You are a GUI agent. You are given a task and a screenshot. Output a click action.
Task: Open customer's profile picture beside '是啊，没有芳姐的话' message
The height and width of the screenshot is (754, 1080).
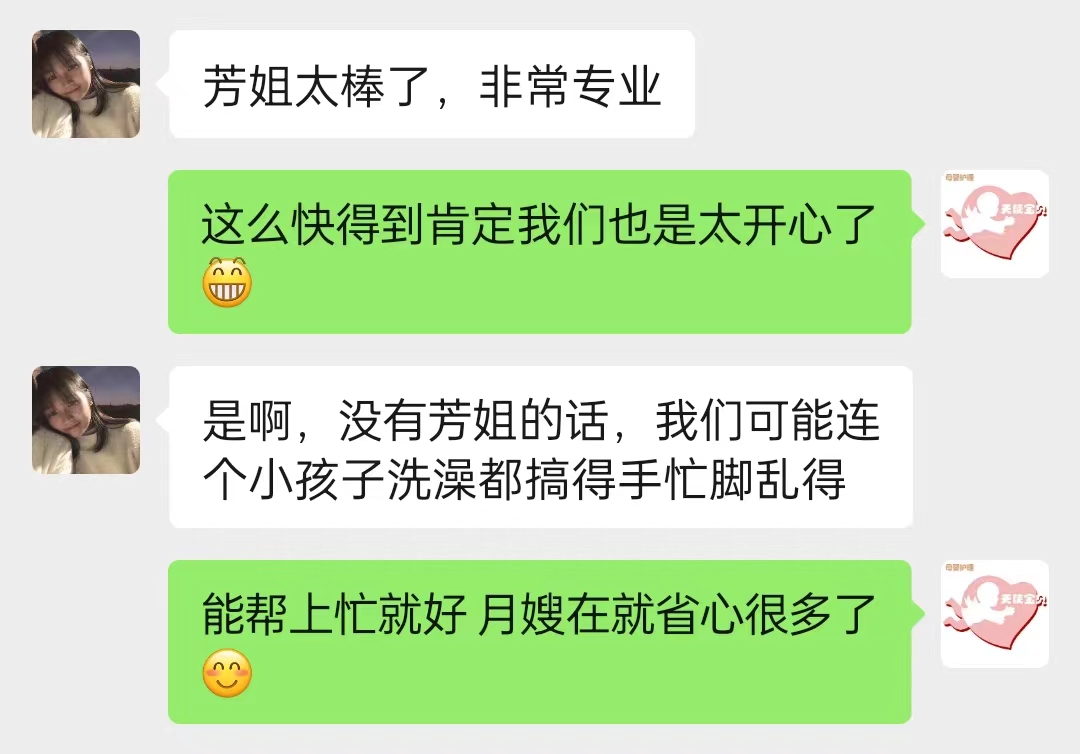point(86,420)
